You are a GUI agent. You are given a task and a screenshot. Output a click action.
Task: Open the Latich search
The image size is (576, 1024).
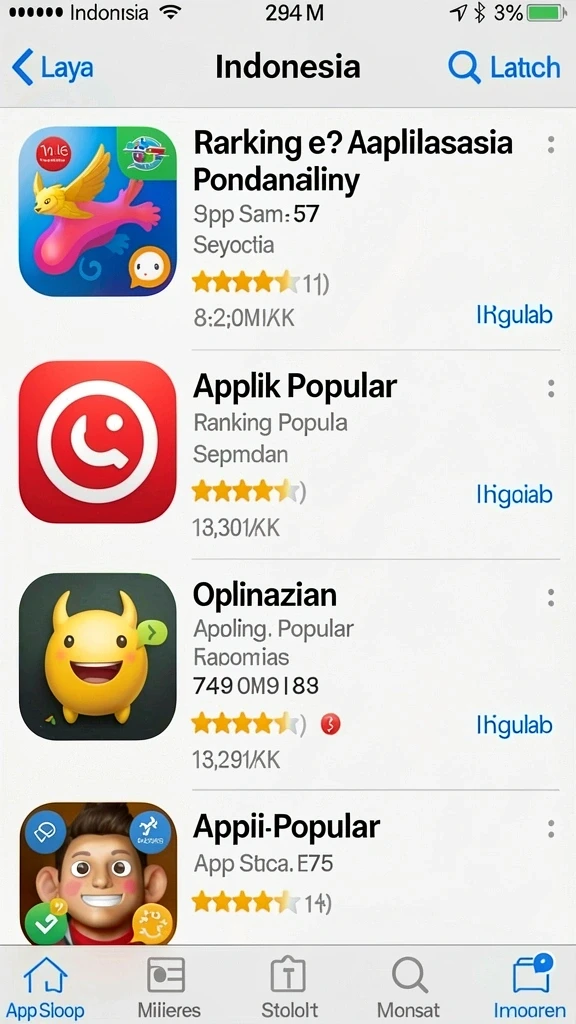click(504, 67)
